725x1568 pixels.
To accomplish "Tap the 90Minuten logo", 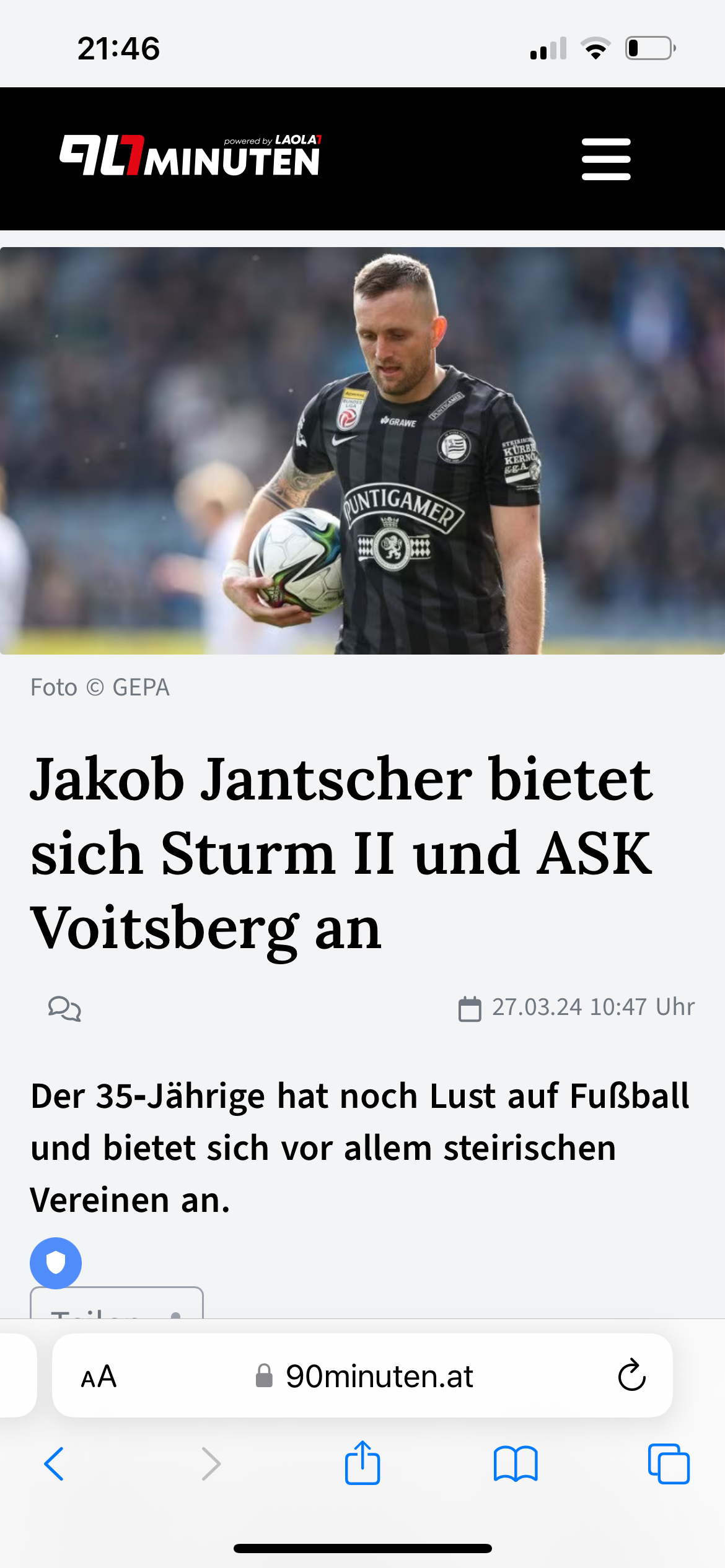I will point(190,155).
